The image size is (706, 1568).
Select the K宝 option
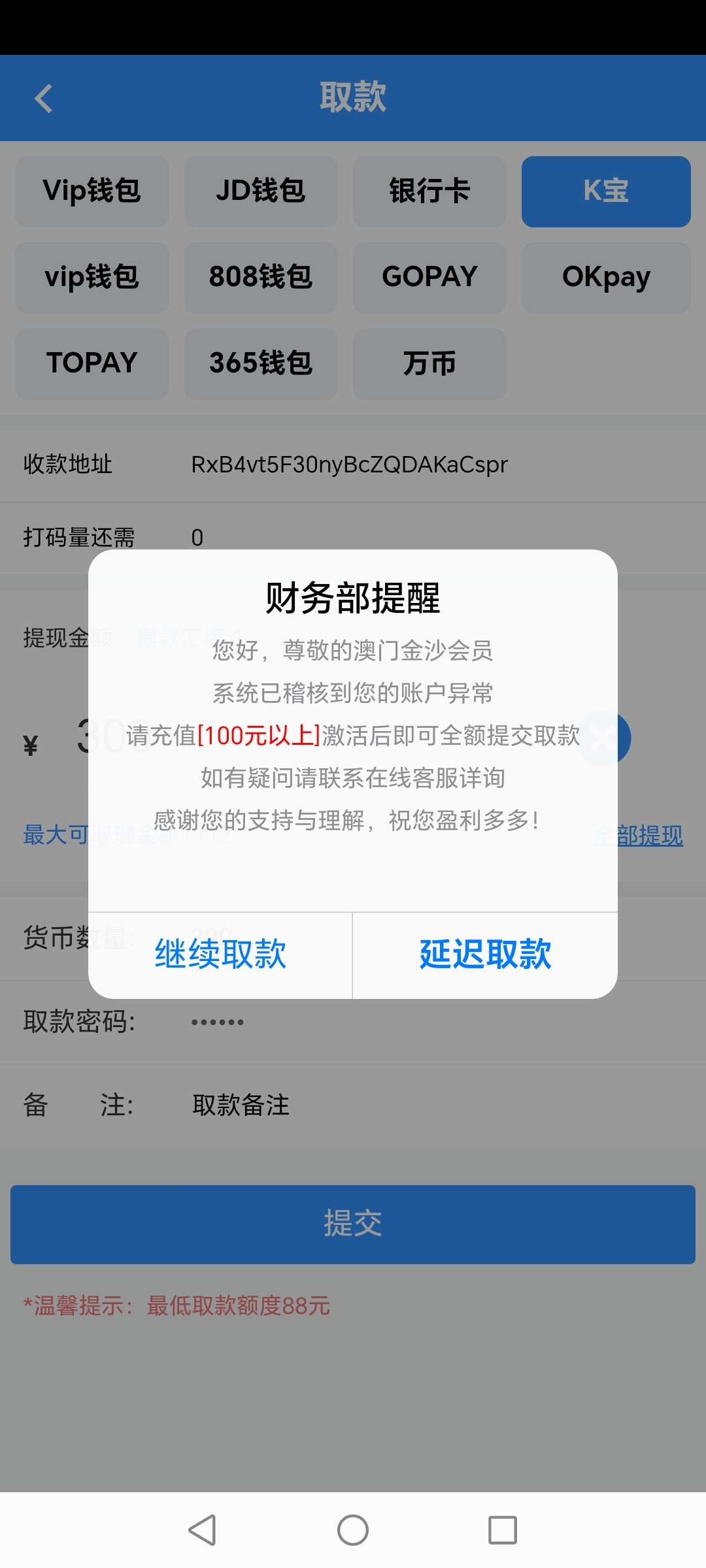(605, 191)
